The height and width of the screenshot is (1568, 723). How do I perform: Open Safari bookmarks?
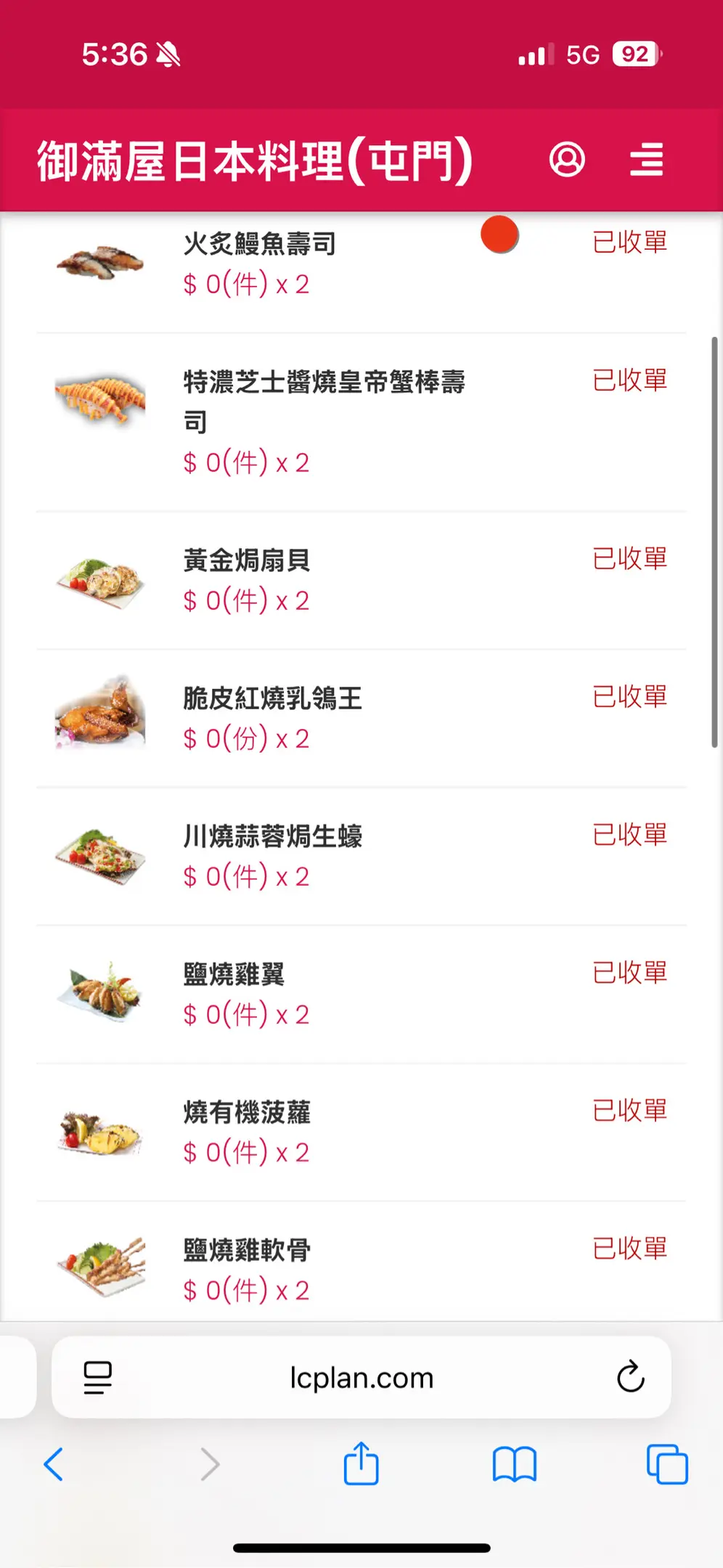pyautogui.click(x=514, y=1464)
